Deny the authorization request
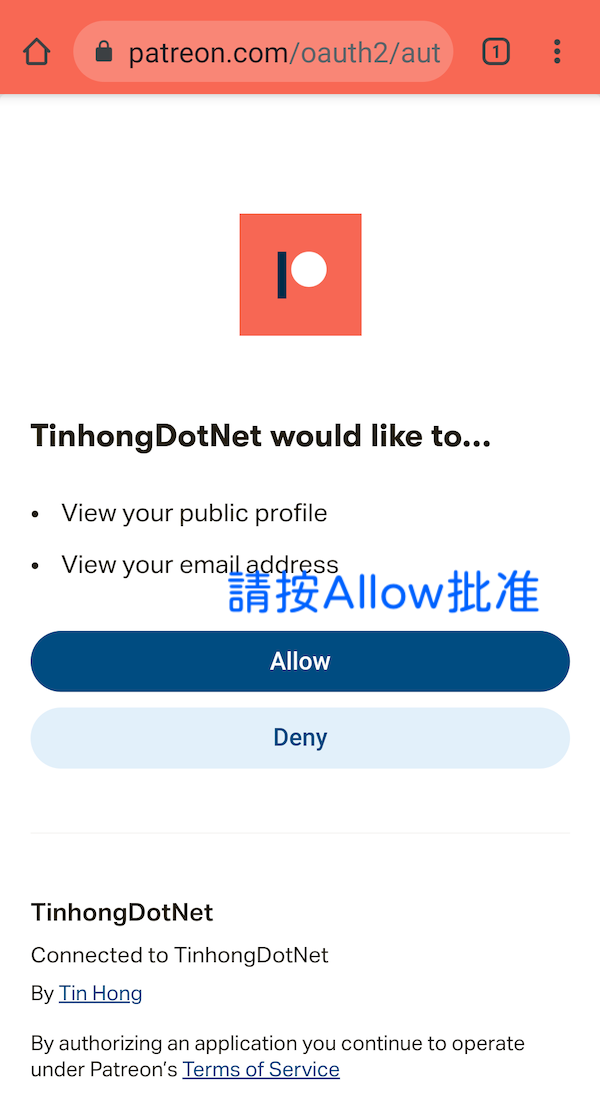 (x=300, y=738)
